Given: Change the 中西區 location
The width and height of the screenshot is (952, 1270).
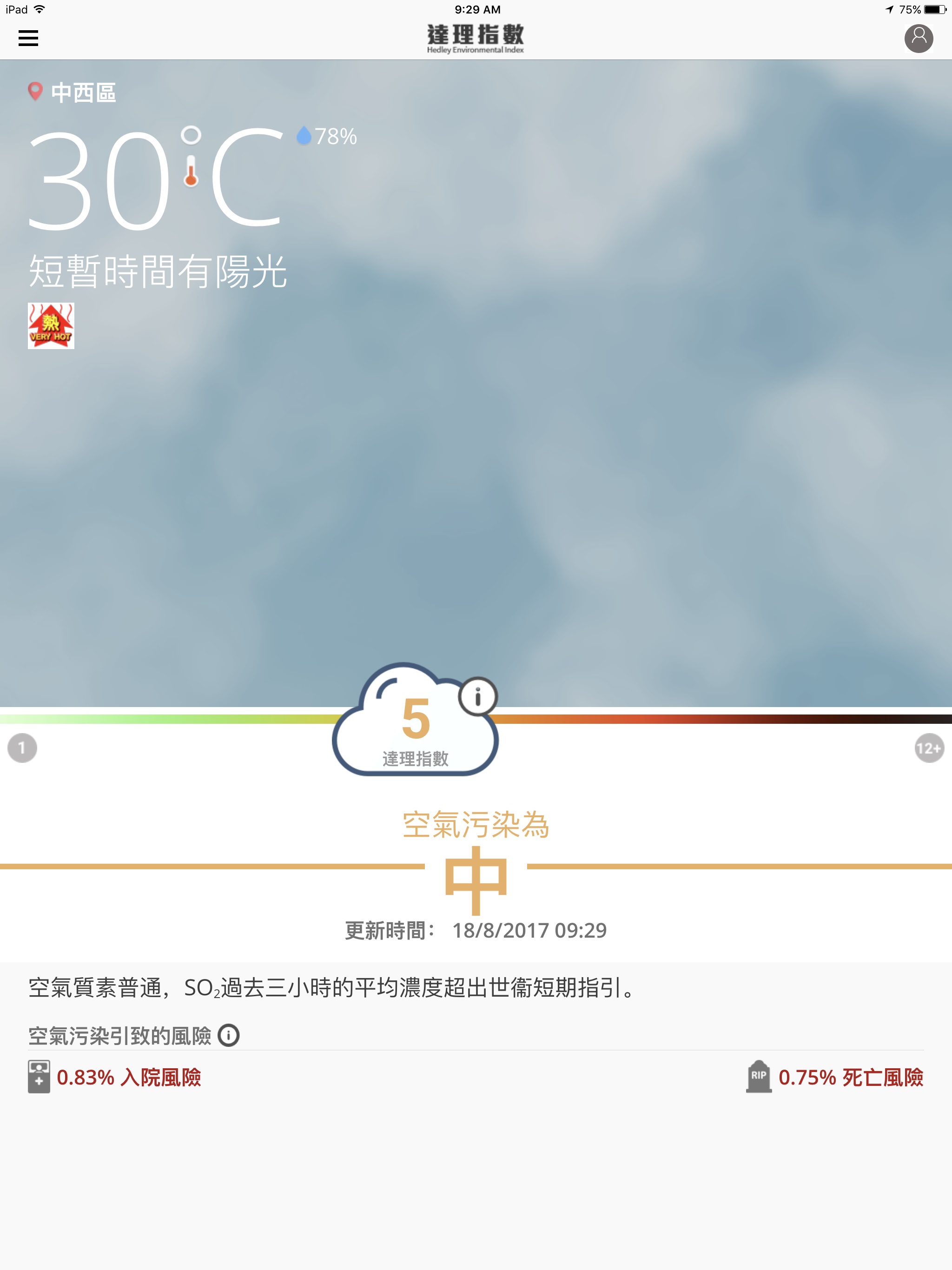Looking at the screenshot, I should click(x=73, y=93).
